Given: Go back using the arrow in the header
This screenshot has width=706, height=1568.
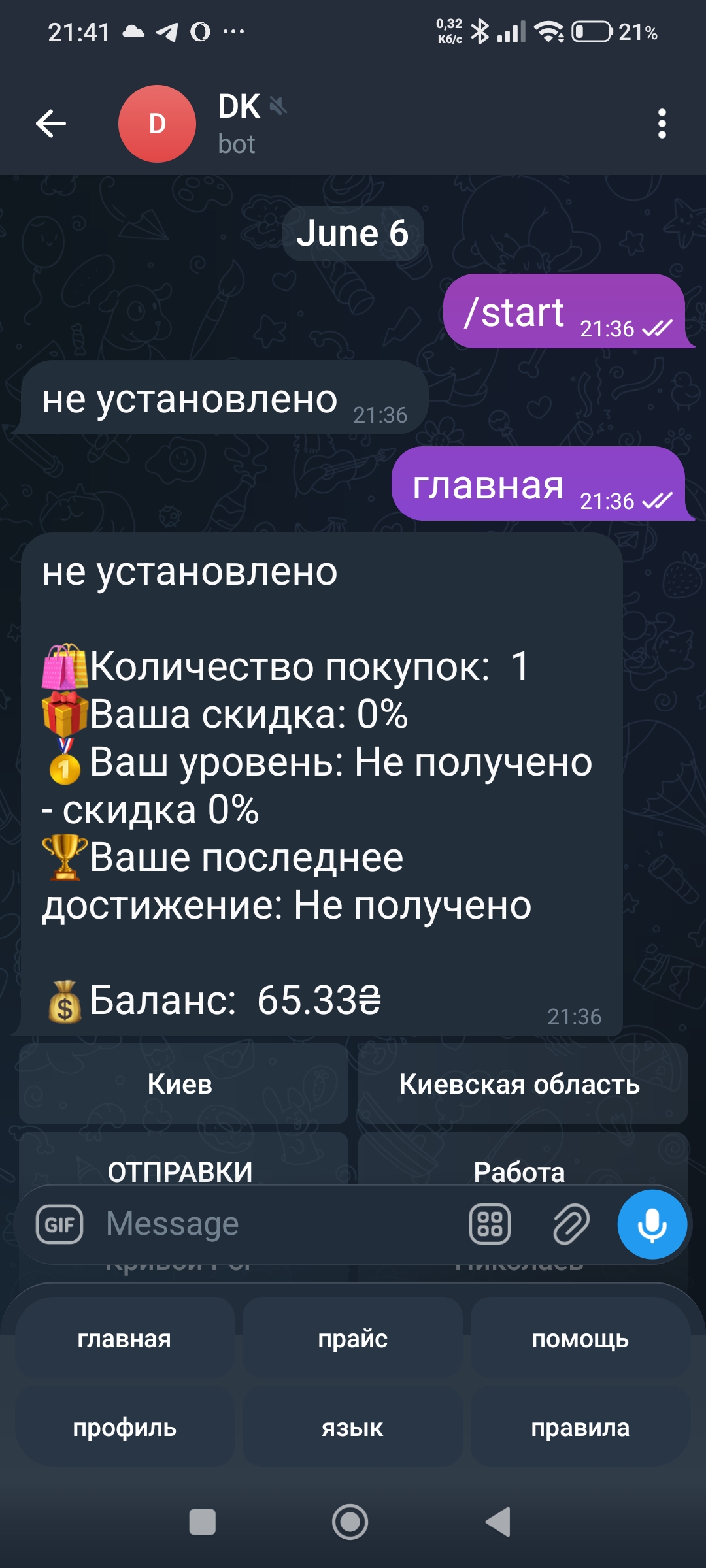Looking at the screenshot, I should [x=51, y=123].
